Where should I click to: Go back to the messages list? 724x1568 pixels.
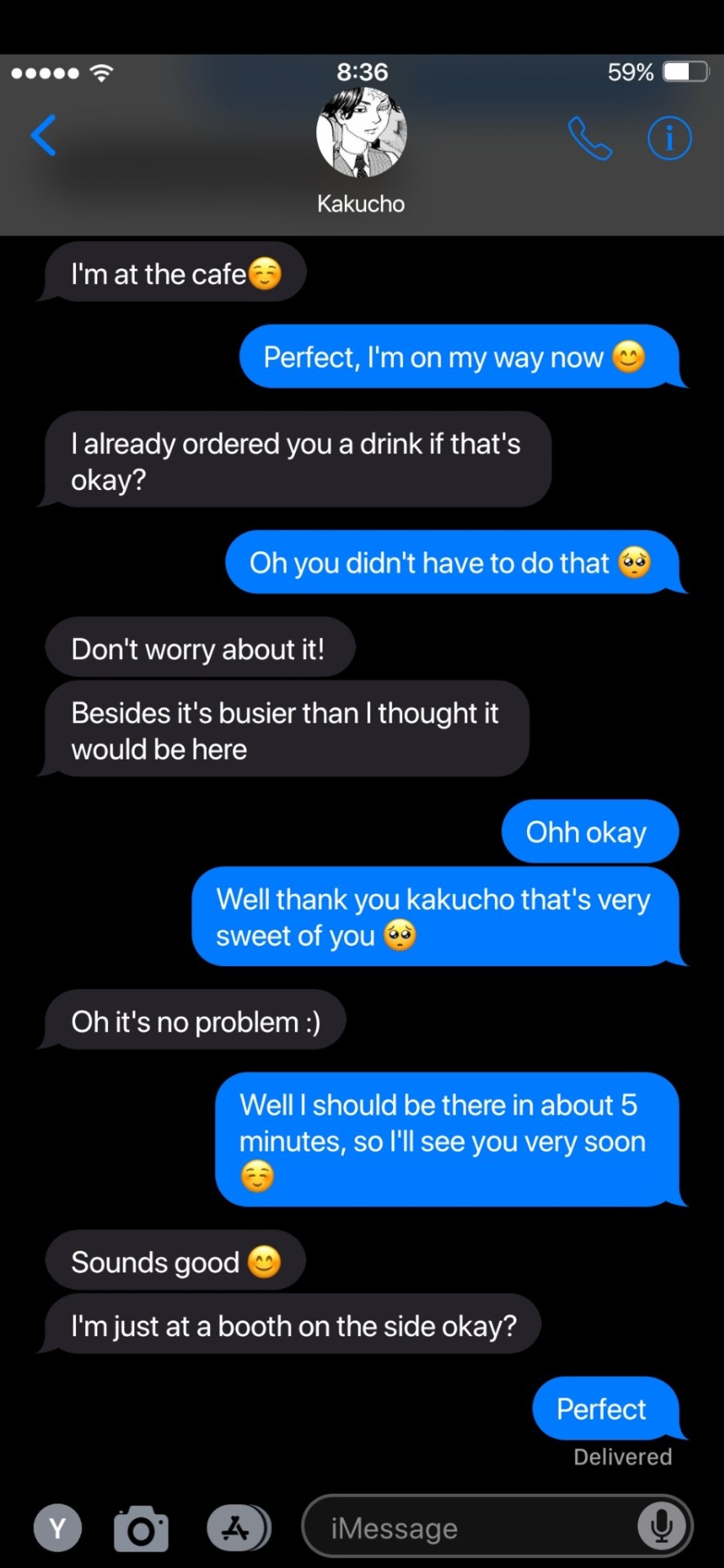coord(44,136)
